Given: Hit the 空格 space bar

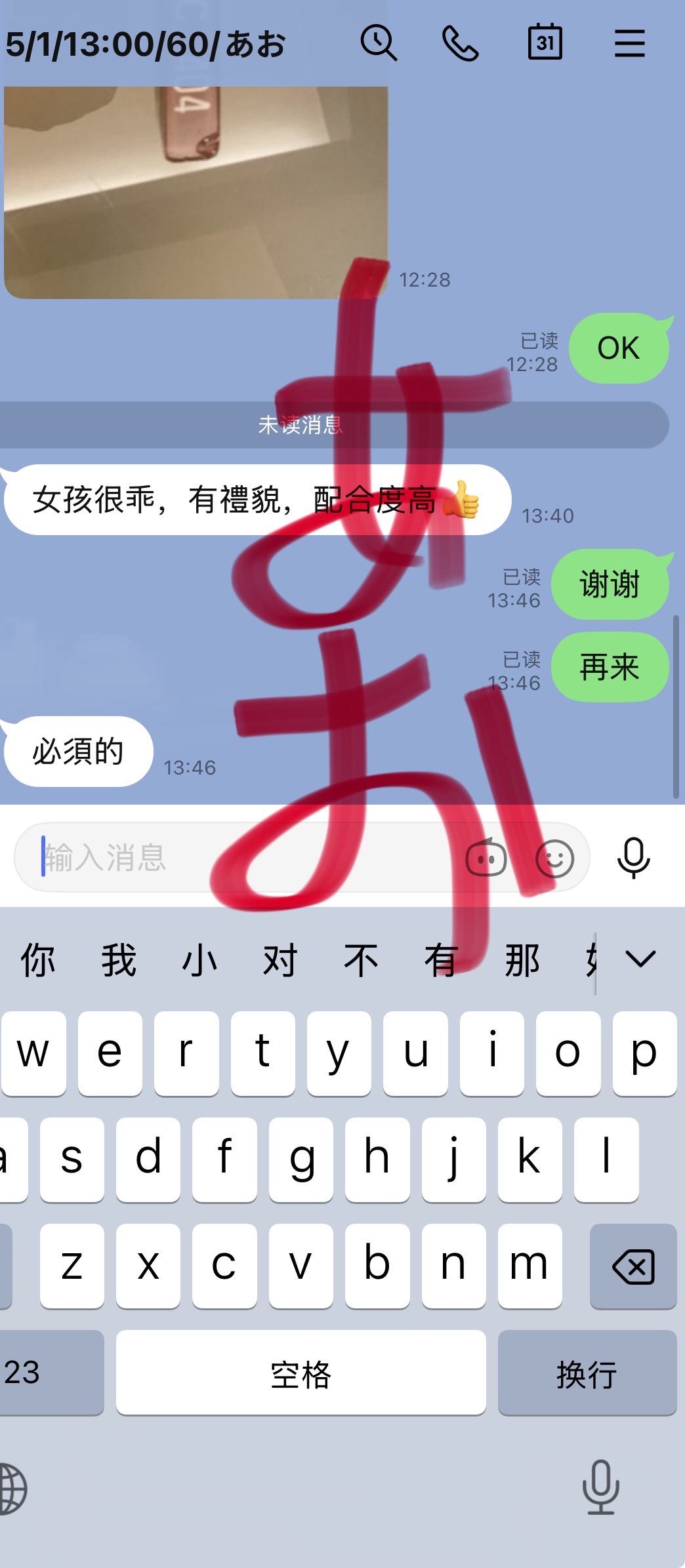Looking at the screenshot, I should (301, 1373).
